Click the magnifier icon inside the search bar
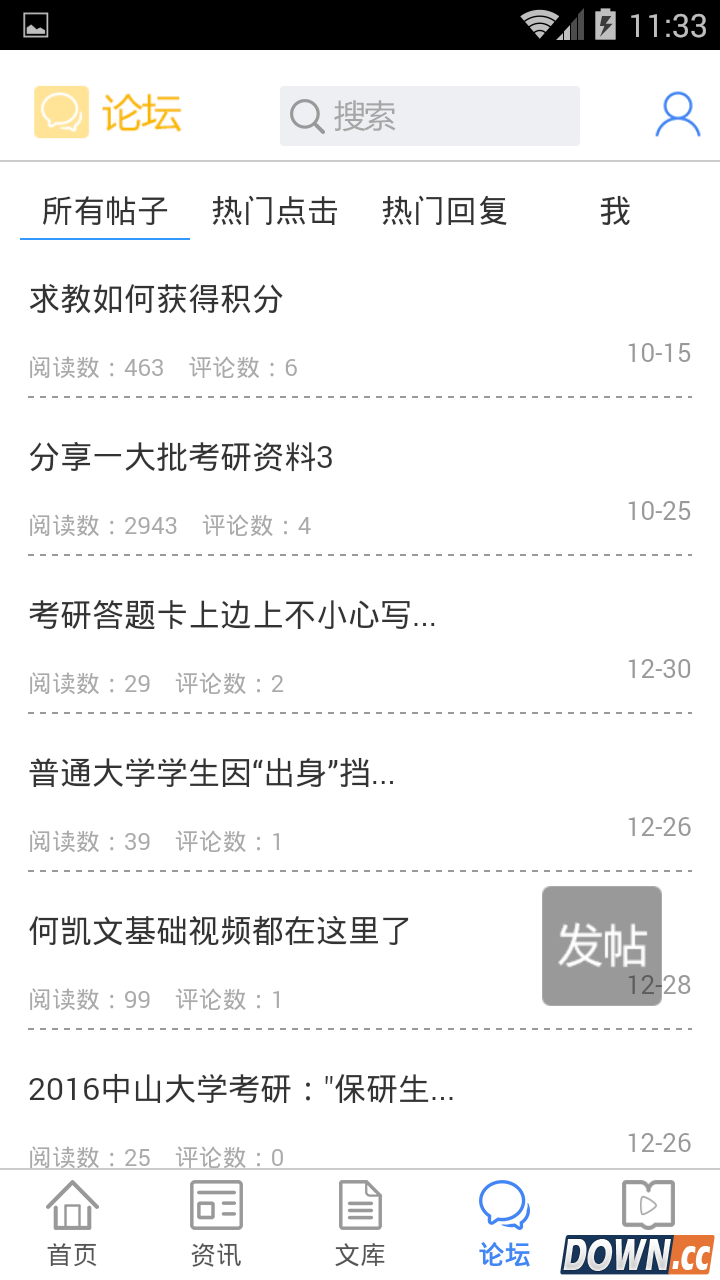The width and height of the screenshot is (720, 1280). coord(304,116)
